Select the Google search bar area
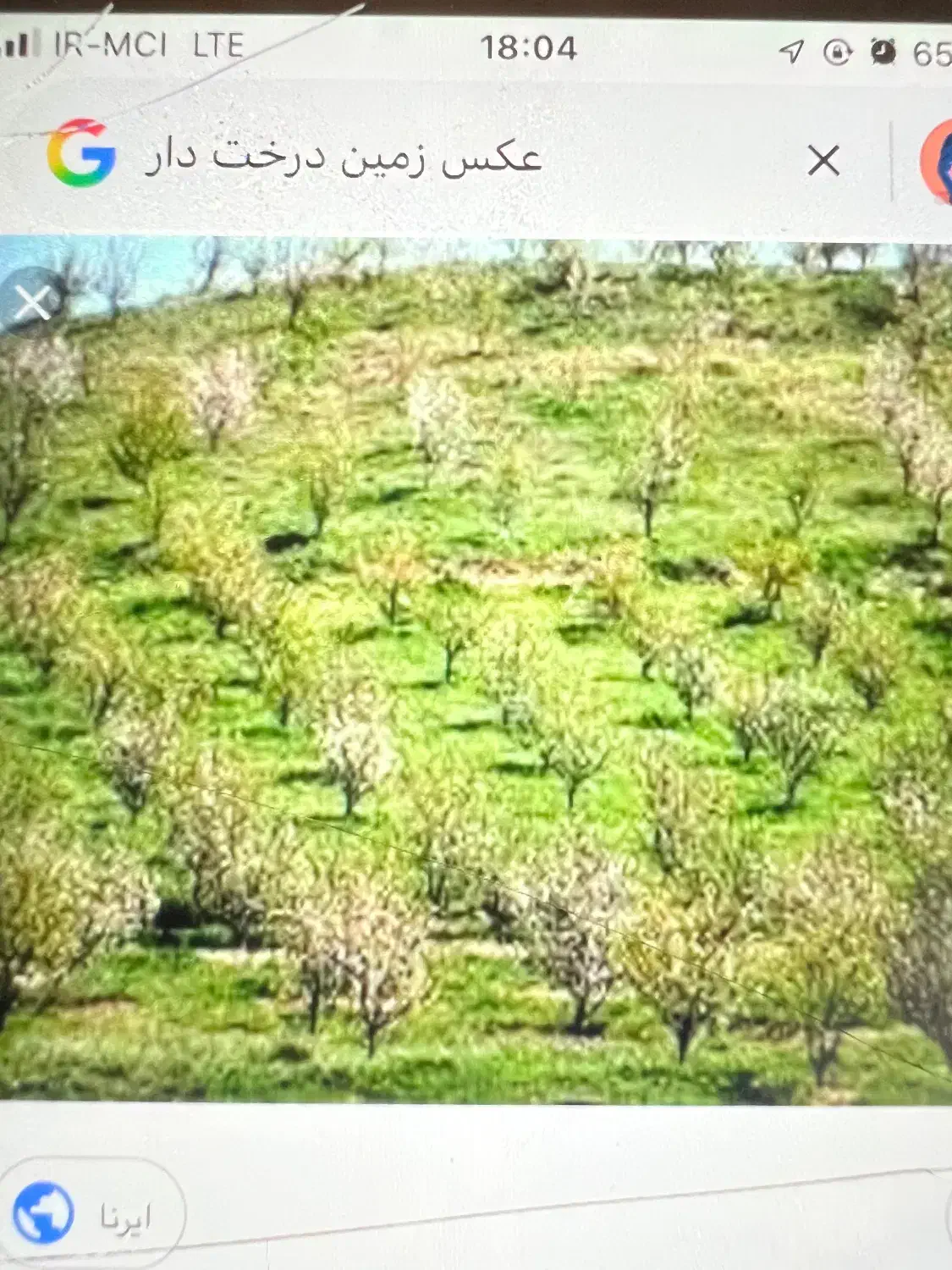The height and width of the screenshot is (1270, 952). coord(423,161)
